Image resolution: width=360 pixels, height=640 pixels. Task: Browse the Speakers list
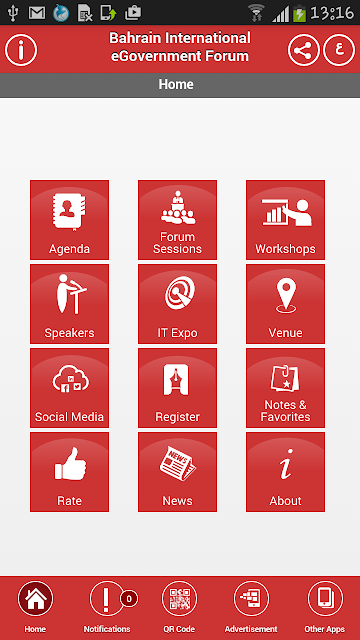(x=69, y=304)
